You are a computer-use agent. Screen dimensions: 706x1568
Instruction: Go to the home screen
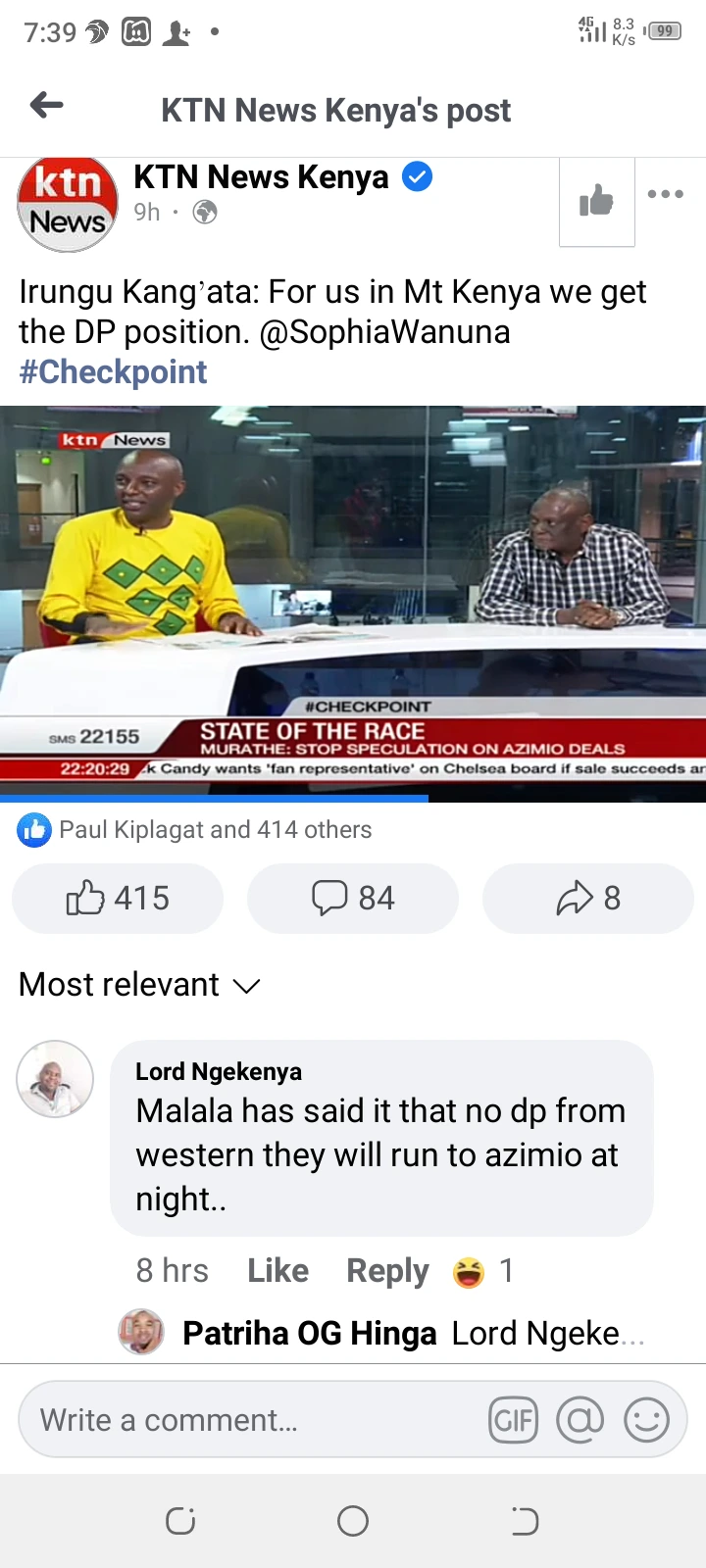click(353, 1521)
